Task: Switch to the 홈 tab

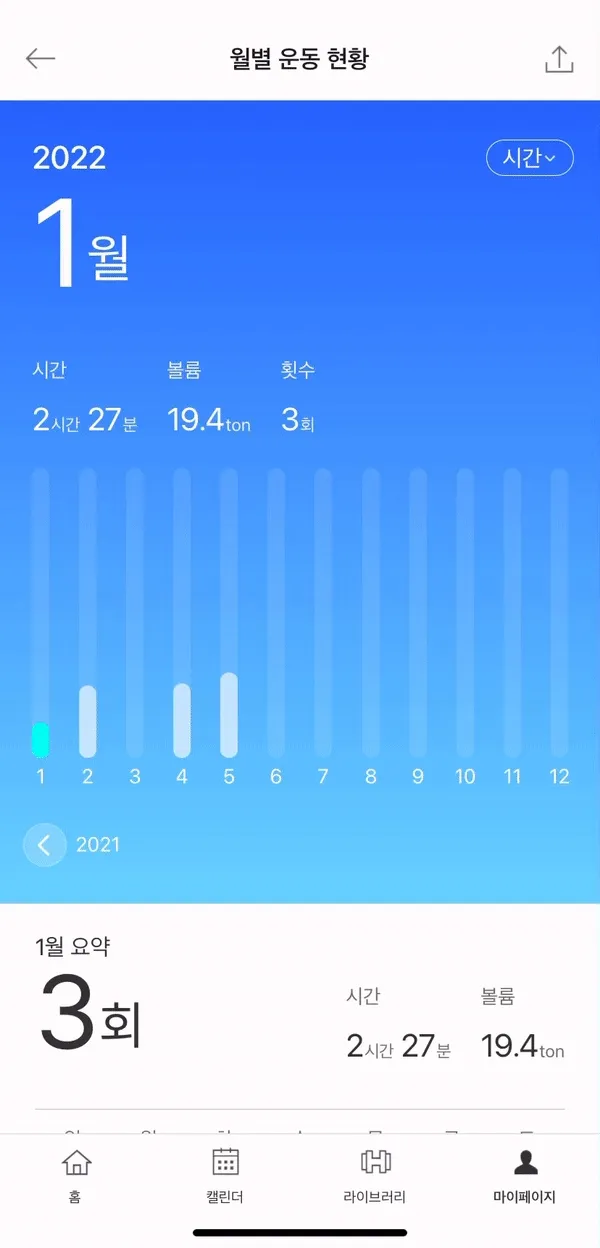Action: pos(76,1176)
